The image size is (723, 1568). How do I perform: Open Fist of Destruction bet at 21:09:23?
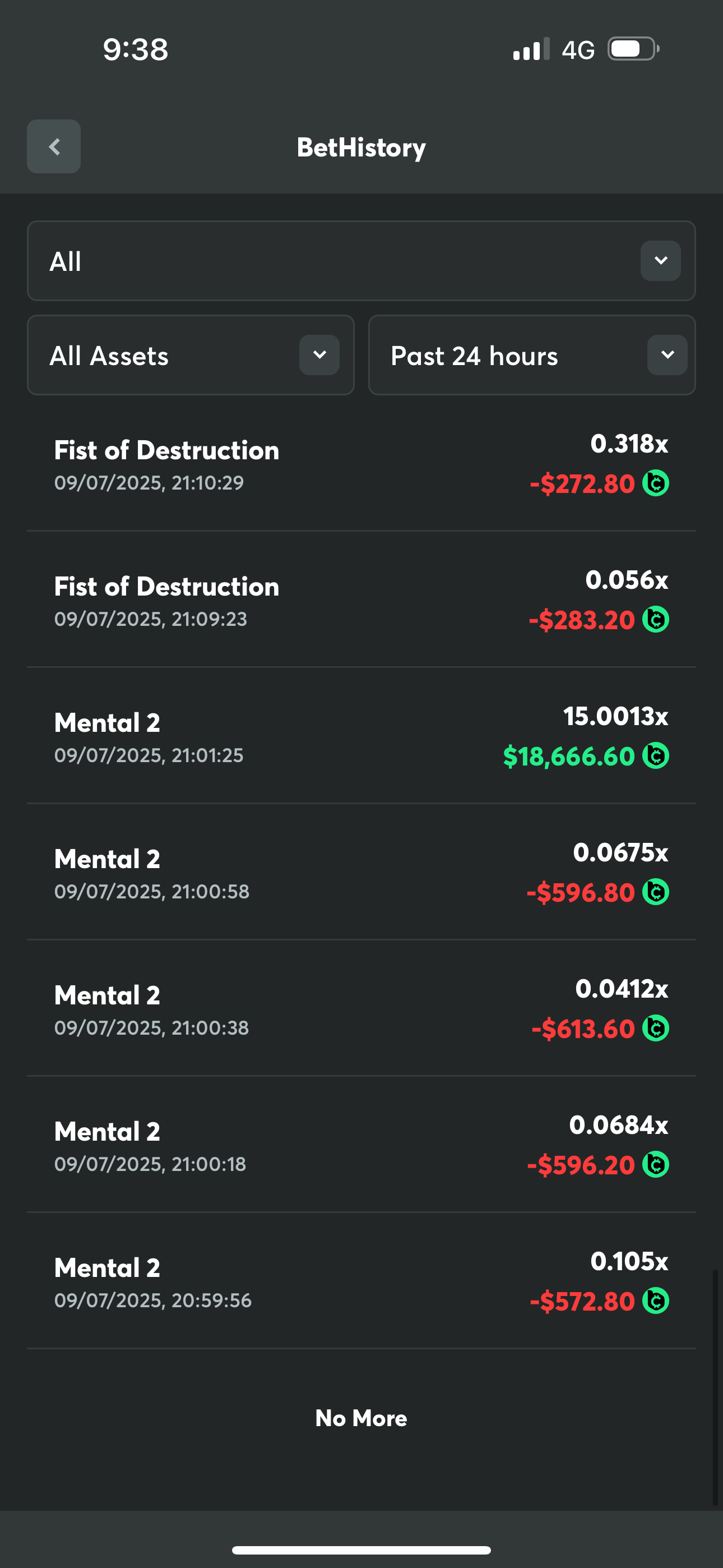[361, 600]
